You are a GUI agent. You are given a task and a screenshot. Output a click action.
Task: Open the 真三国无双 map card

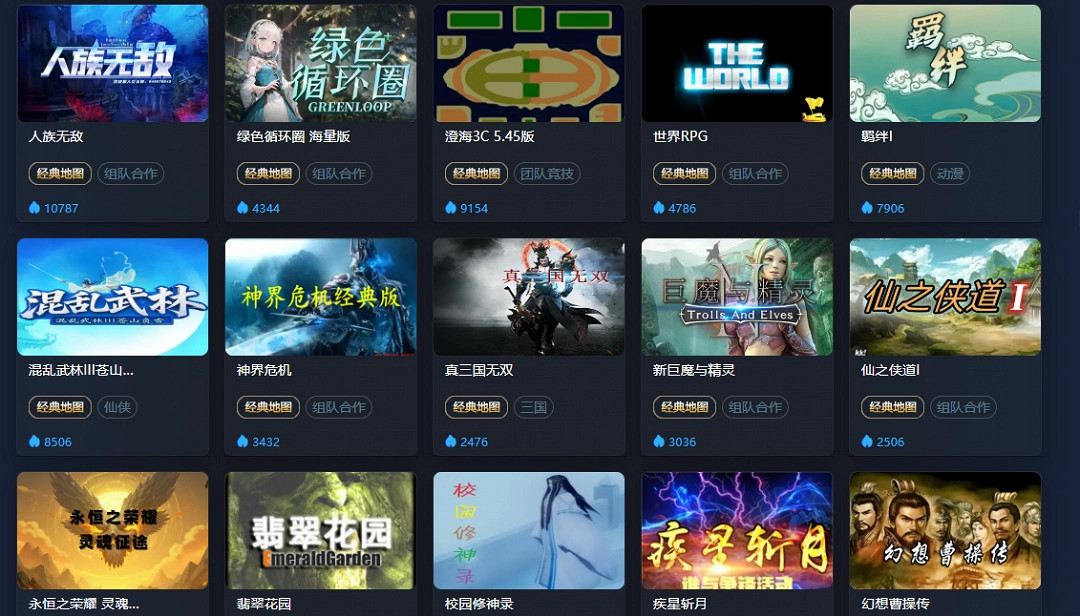529,297
